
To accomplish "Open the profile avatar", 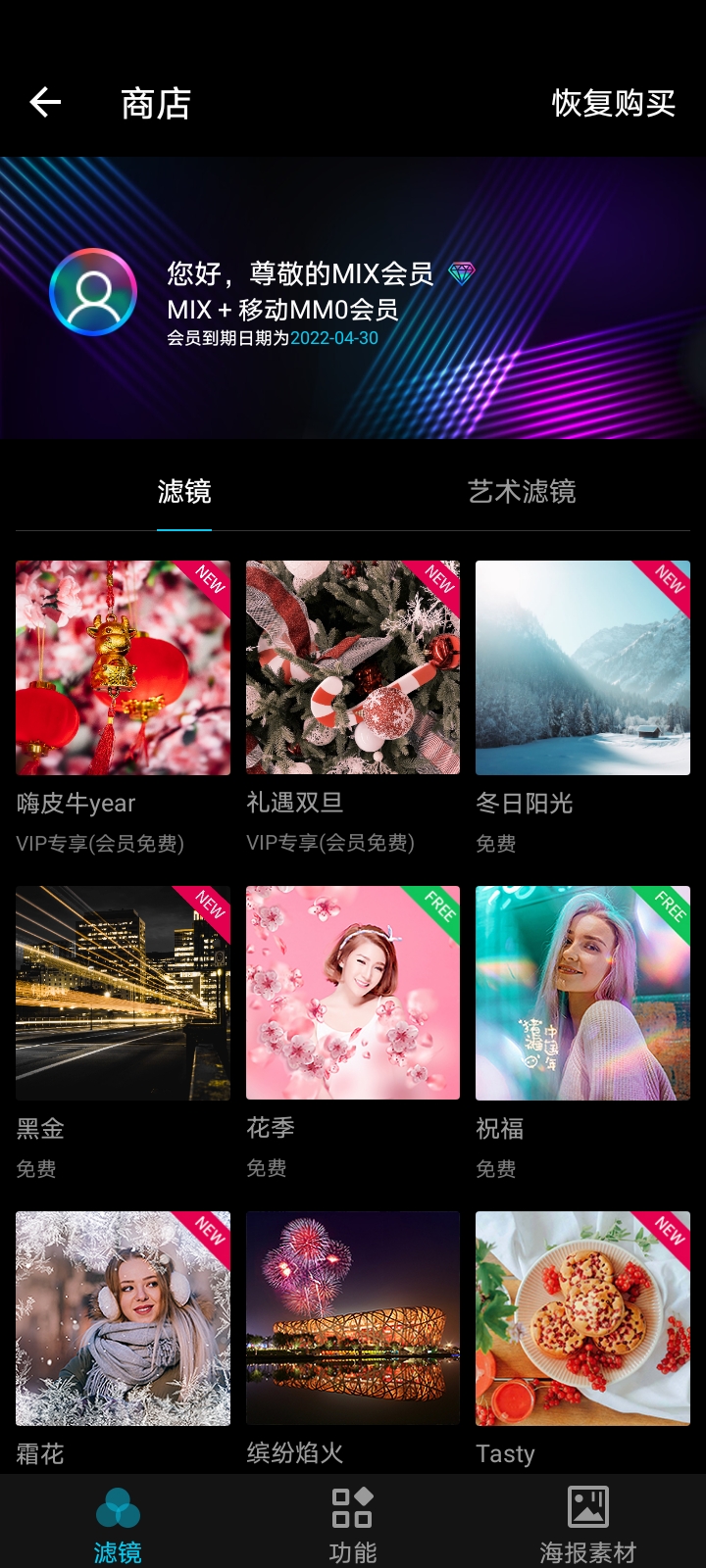I will tap(93, 292).
